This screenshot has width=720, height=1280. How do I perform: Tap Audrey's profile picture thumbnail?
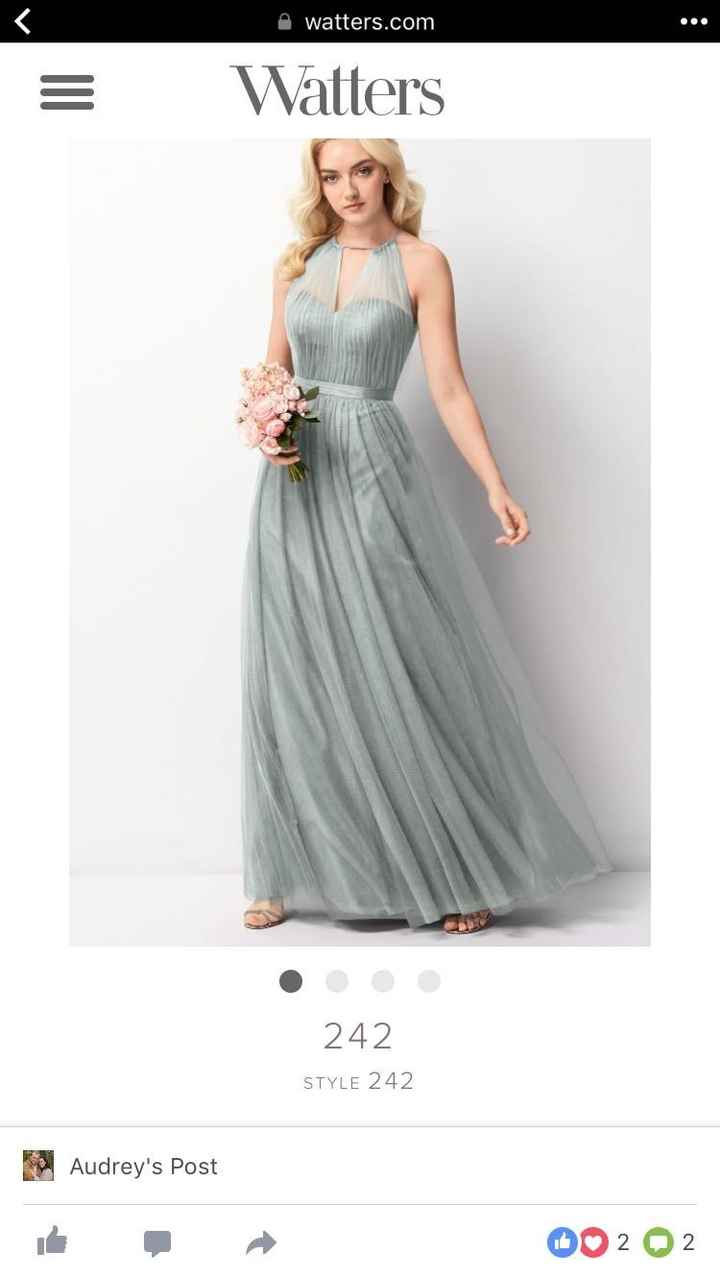38,1166
